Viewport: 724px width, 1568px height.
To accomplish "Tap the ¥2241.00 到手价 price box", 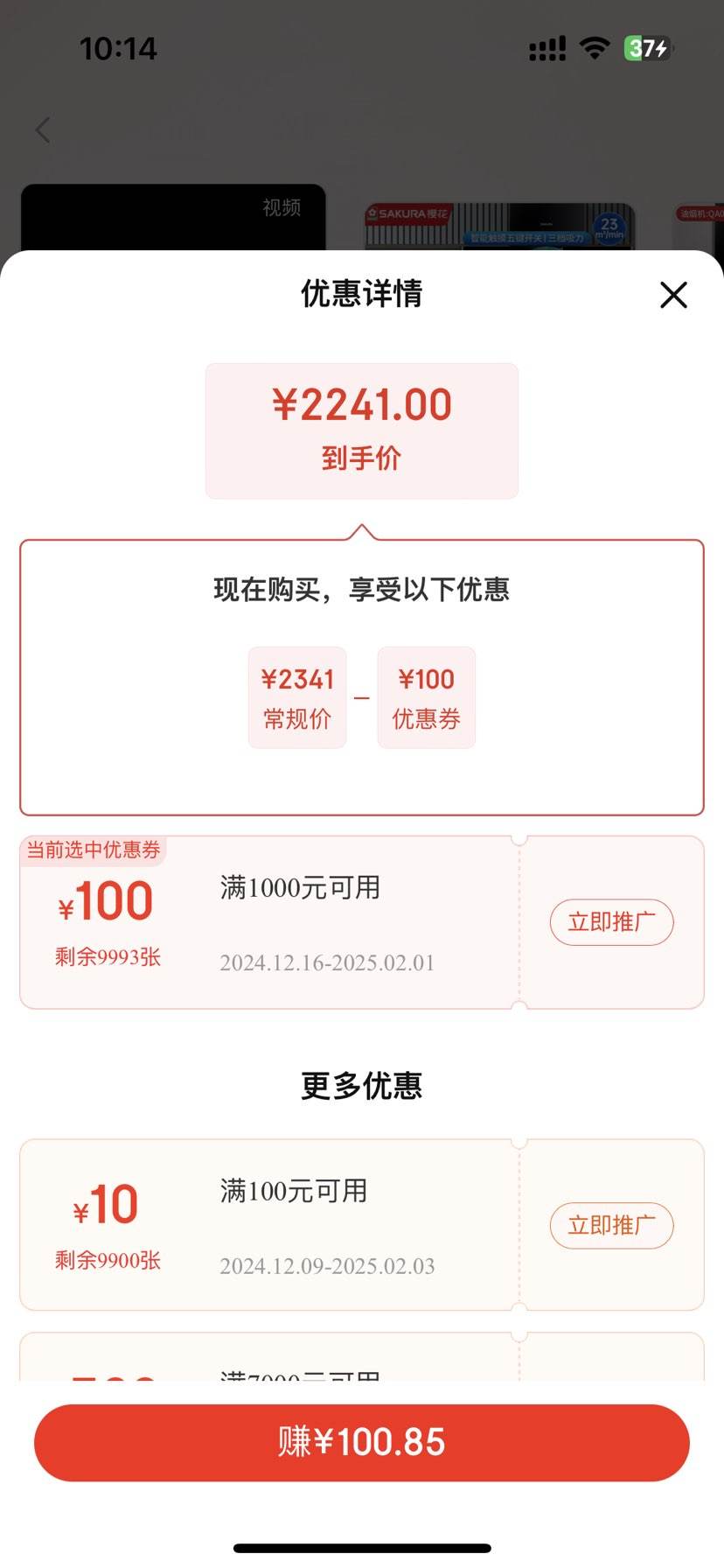I will pyautogui.click(x=361, y=430).
